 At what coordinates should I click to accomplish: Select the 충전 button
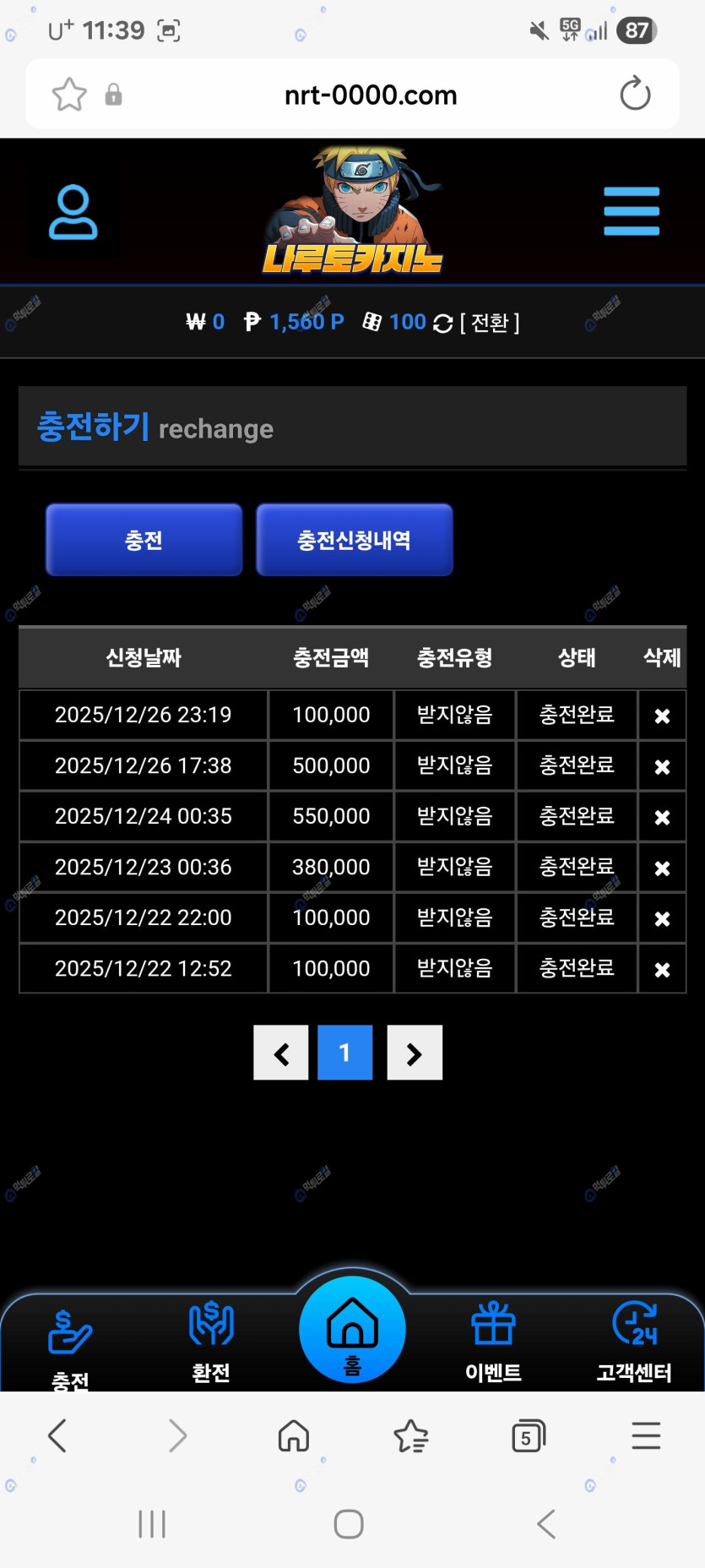pos(144,540)
